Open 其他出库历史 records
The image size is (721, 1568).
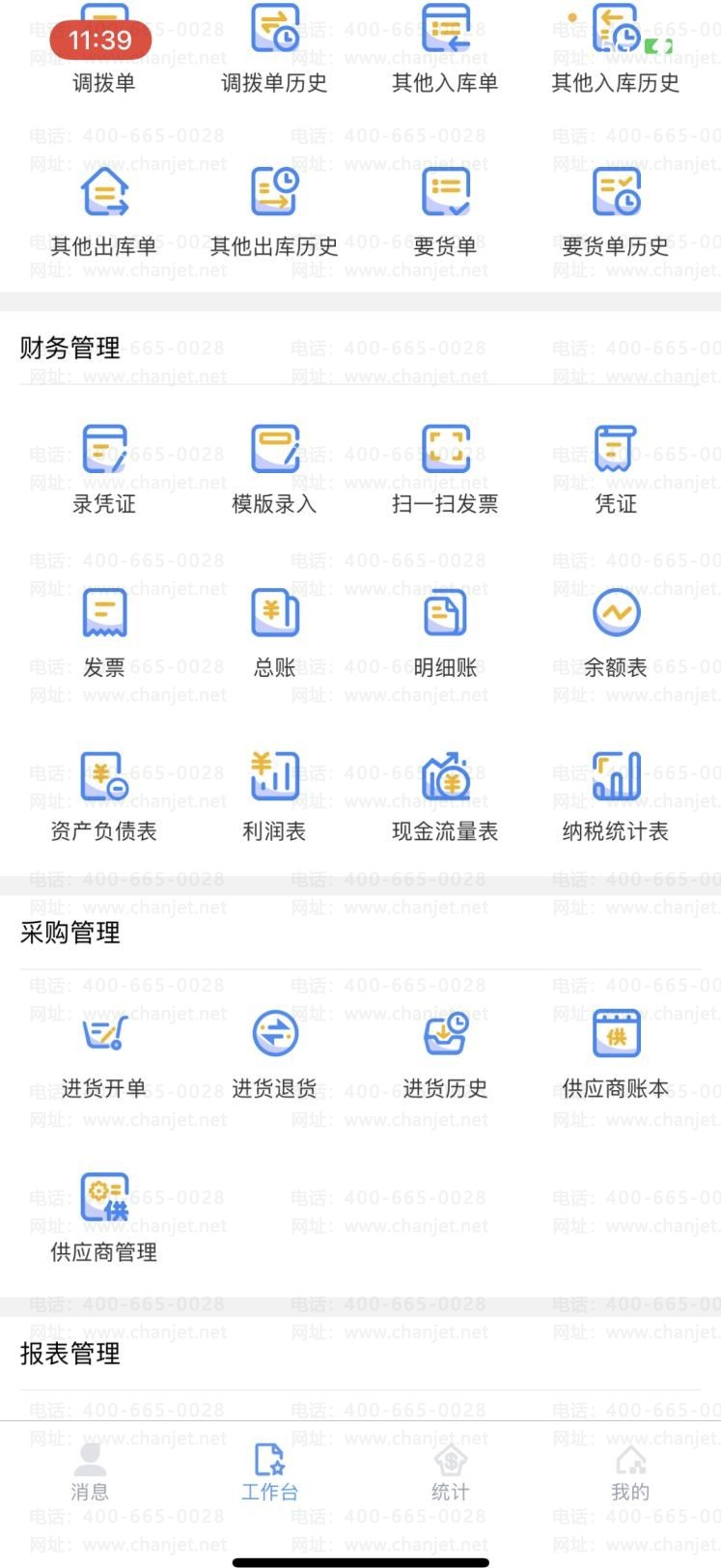click(x=274, y=212)
